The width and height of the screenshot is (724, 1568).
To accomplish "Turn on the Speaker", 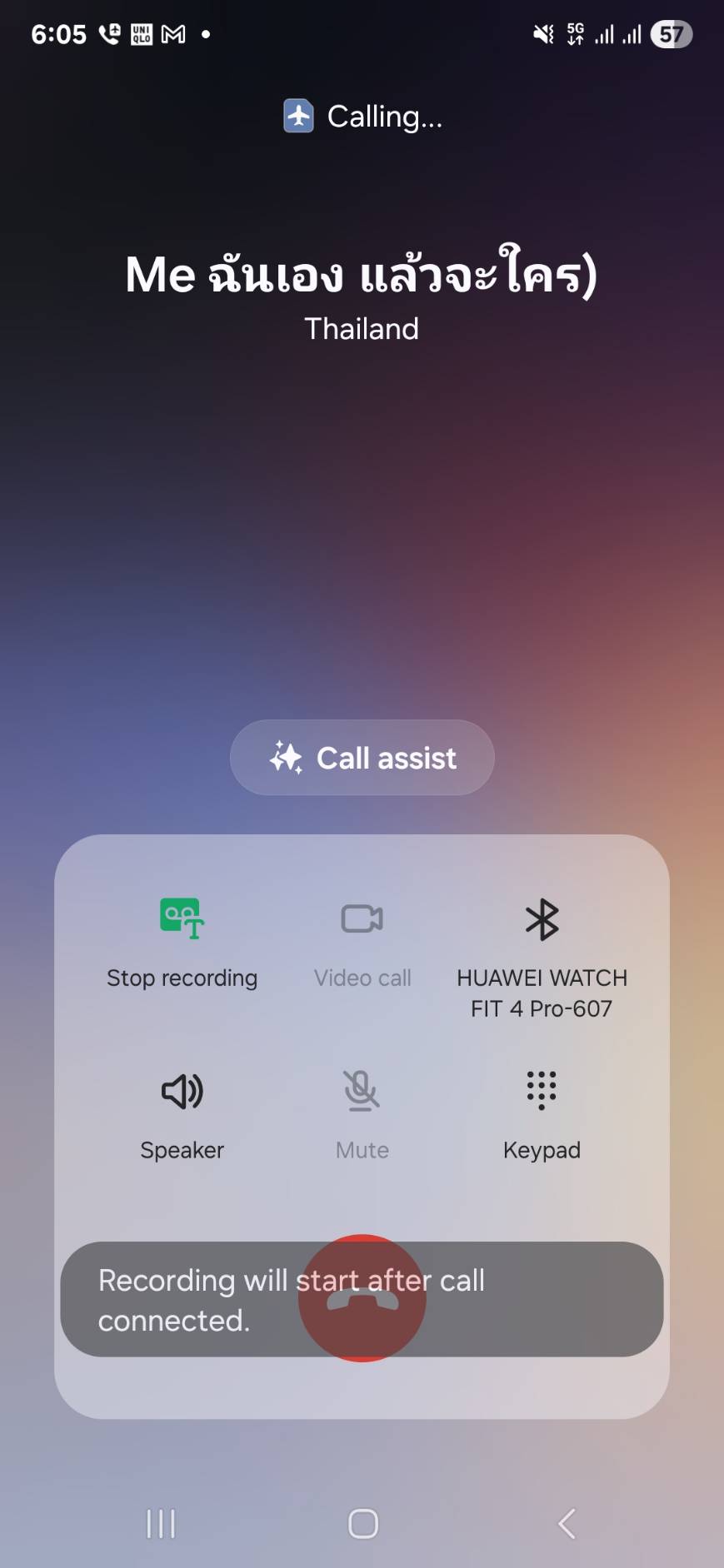I will coord(182,1113).
